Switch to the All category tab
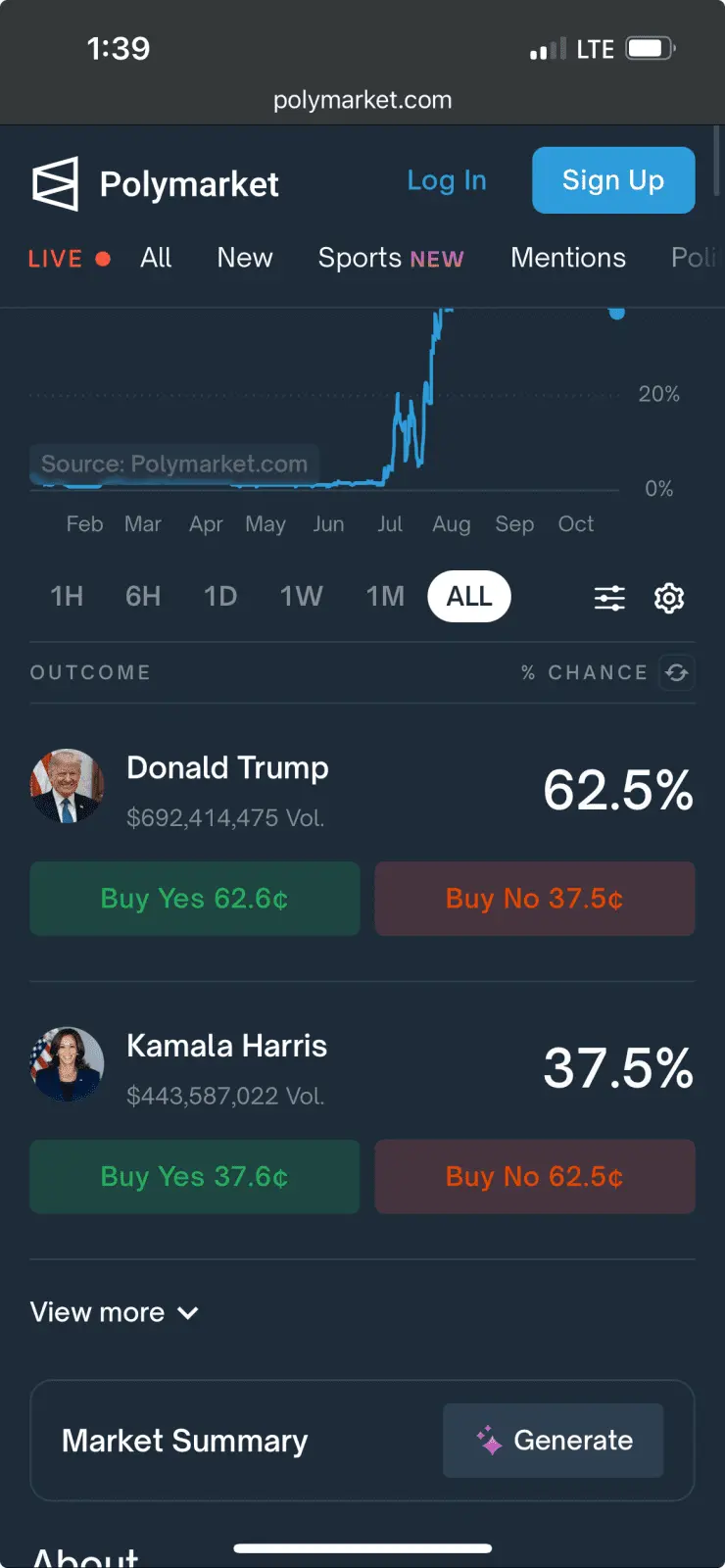The width and height of the screenshot is (725, 1568). click(156, 258)
